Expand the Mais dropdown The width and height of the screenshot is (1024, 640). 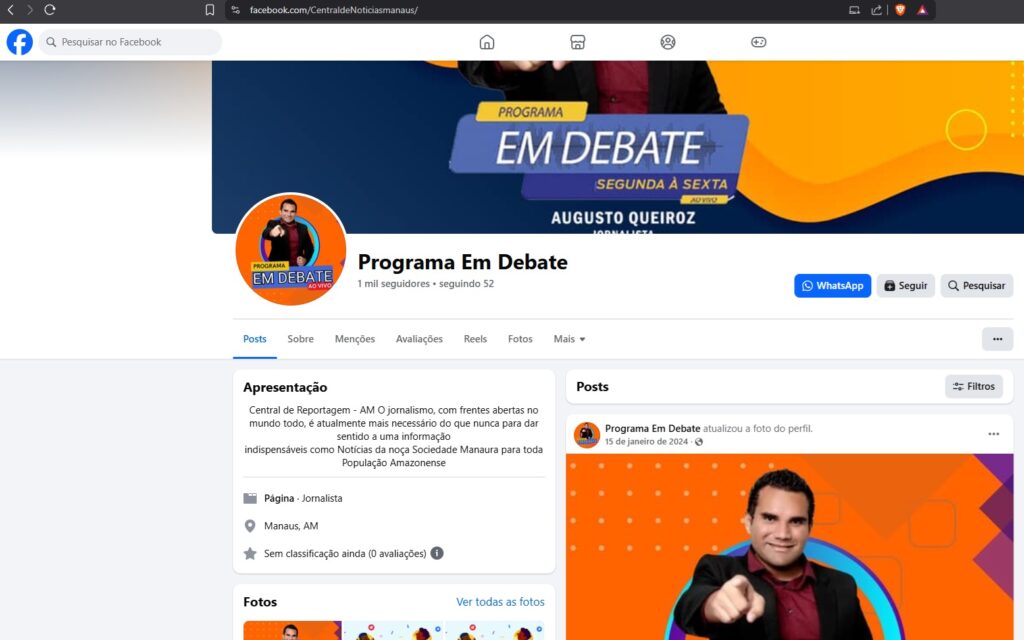(x=569, y=339)
